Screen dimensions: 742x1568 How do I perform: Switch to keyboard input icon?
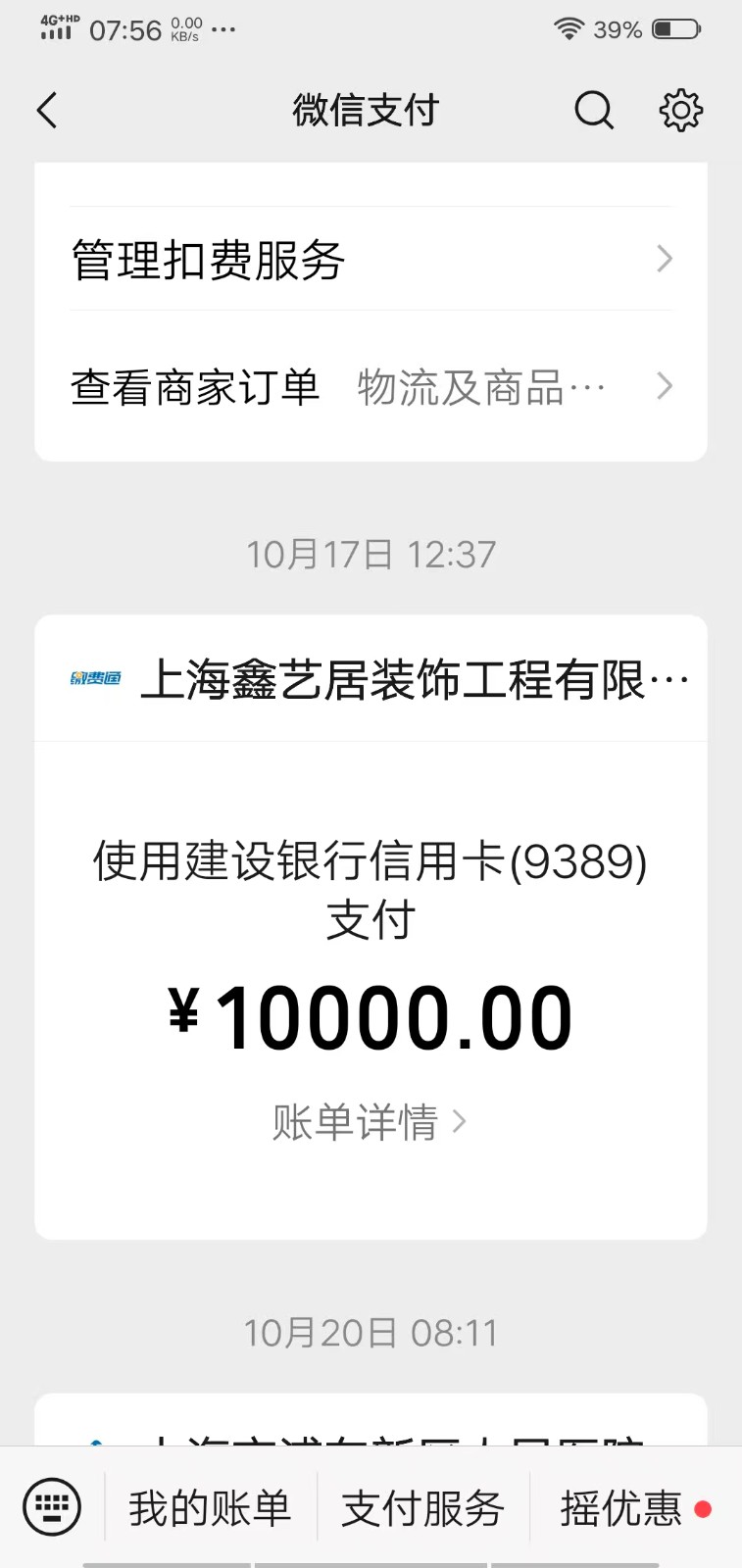(x=51, y=1507)
